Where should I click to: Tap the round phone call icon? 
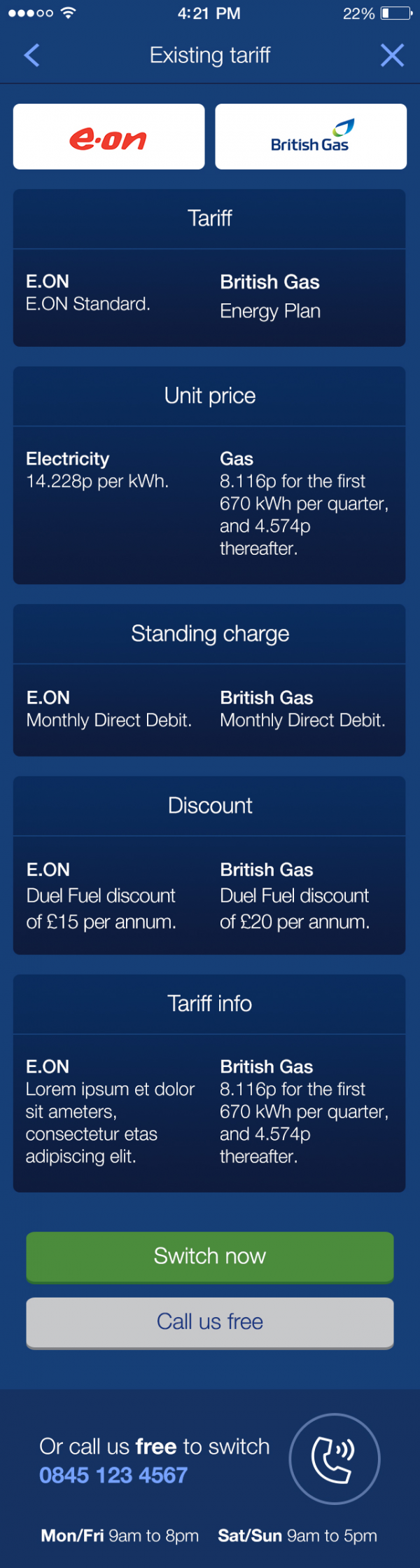(x=334, y=1459)
